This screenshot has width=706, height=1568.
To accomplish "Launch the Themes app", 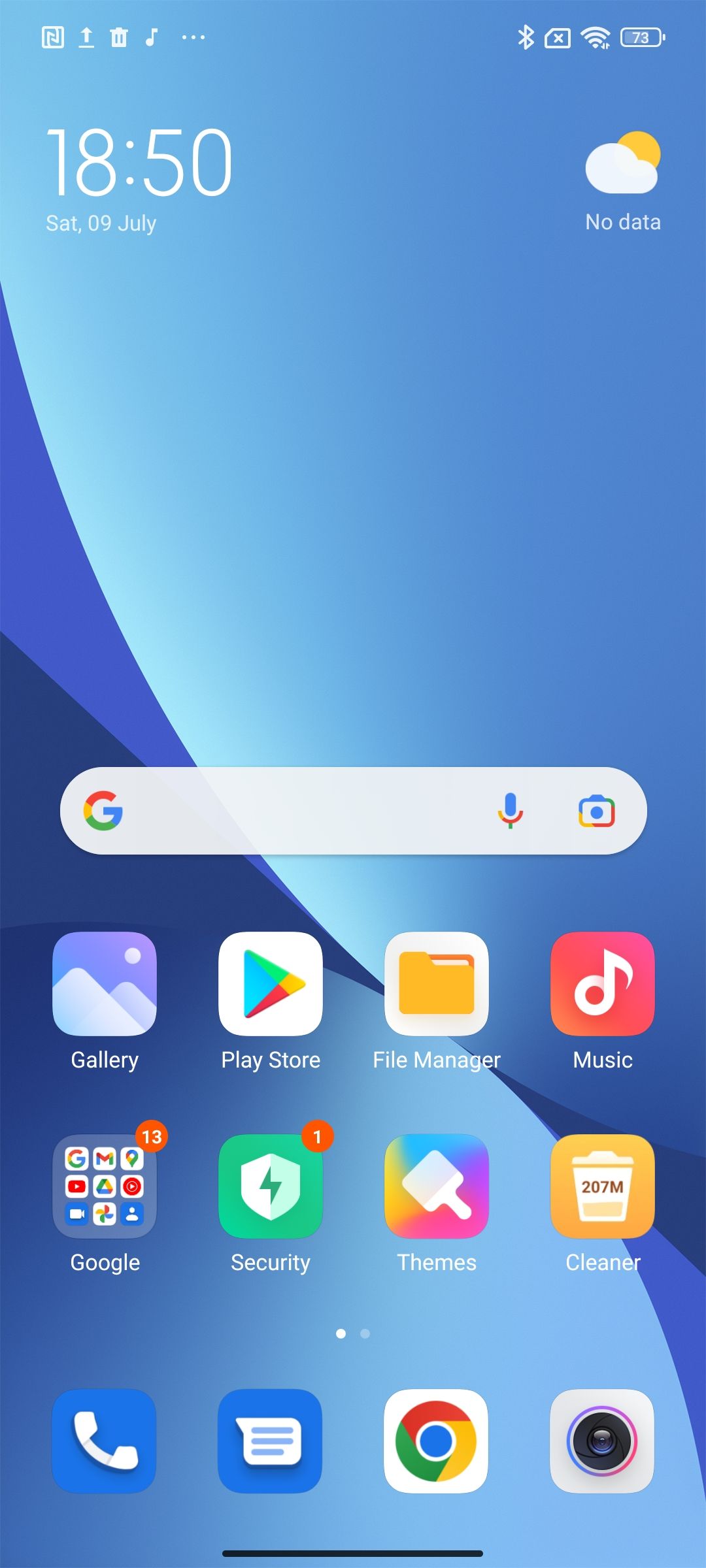I will coord(437,1186).
